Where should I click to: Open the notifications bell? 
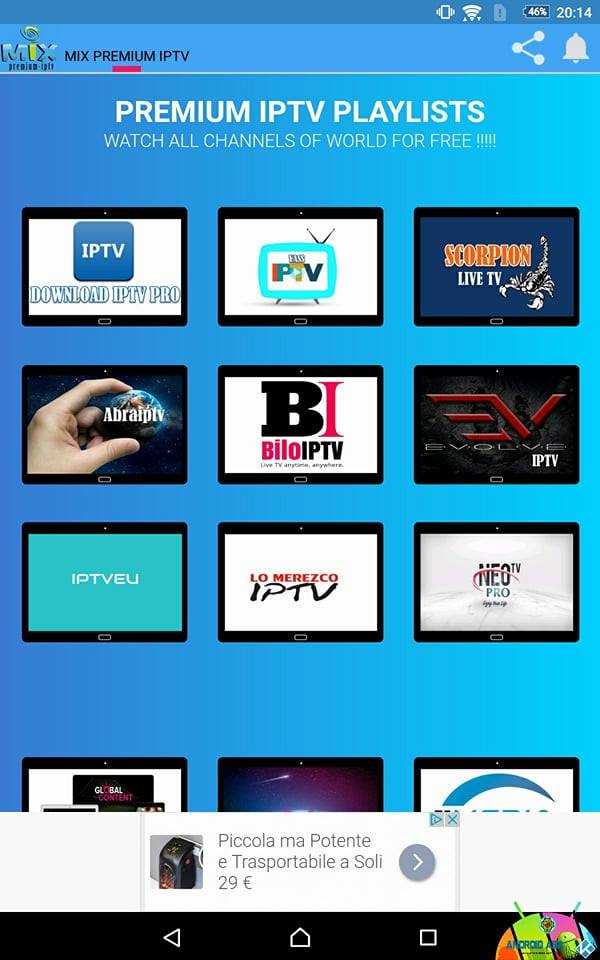click(x=576, y=48)
